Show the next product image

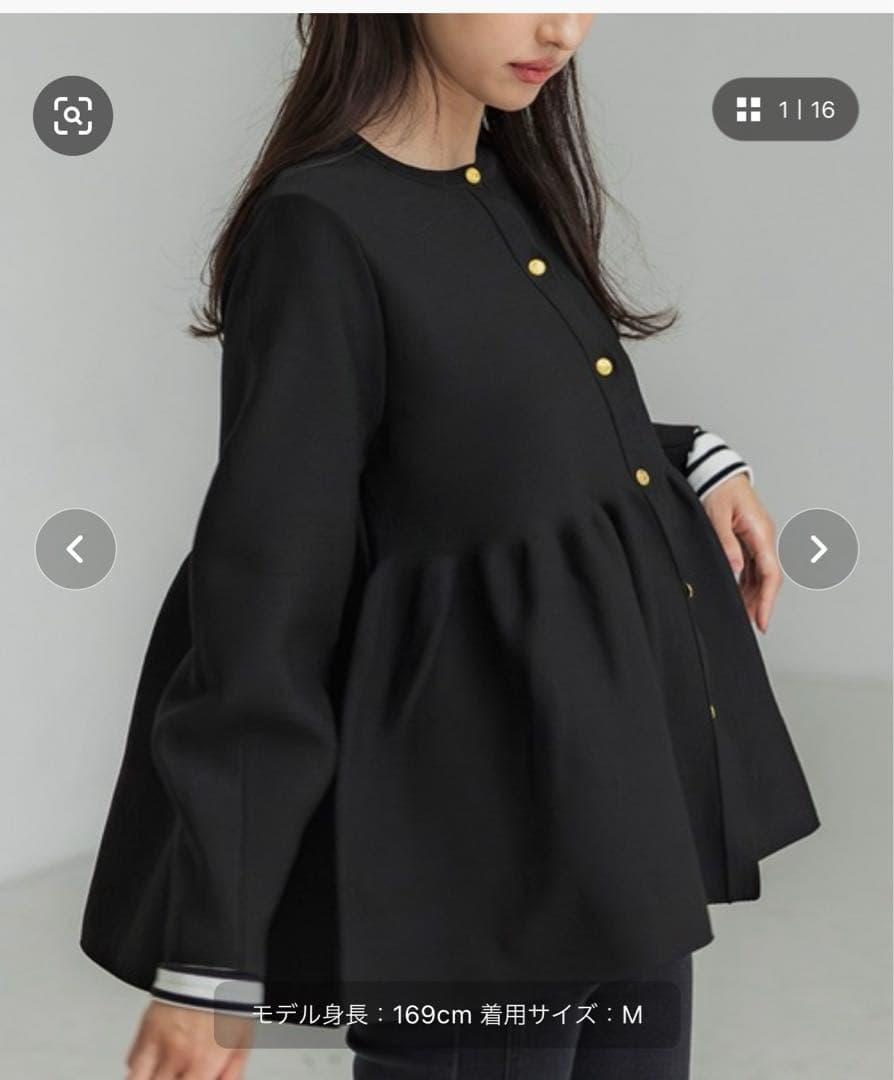(817, 549)
